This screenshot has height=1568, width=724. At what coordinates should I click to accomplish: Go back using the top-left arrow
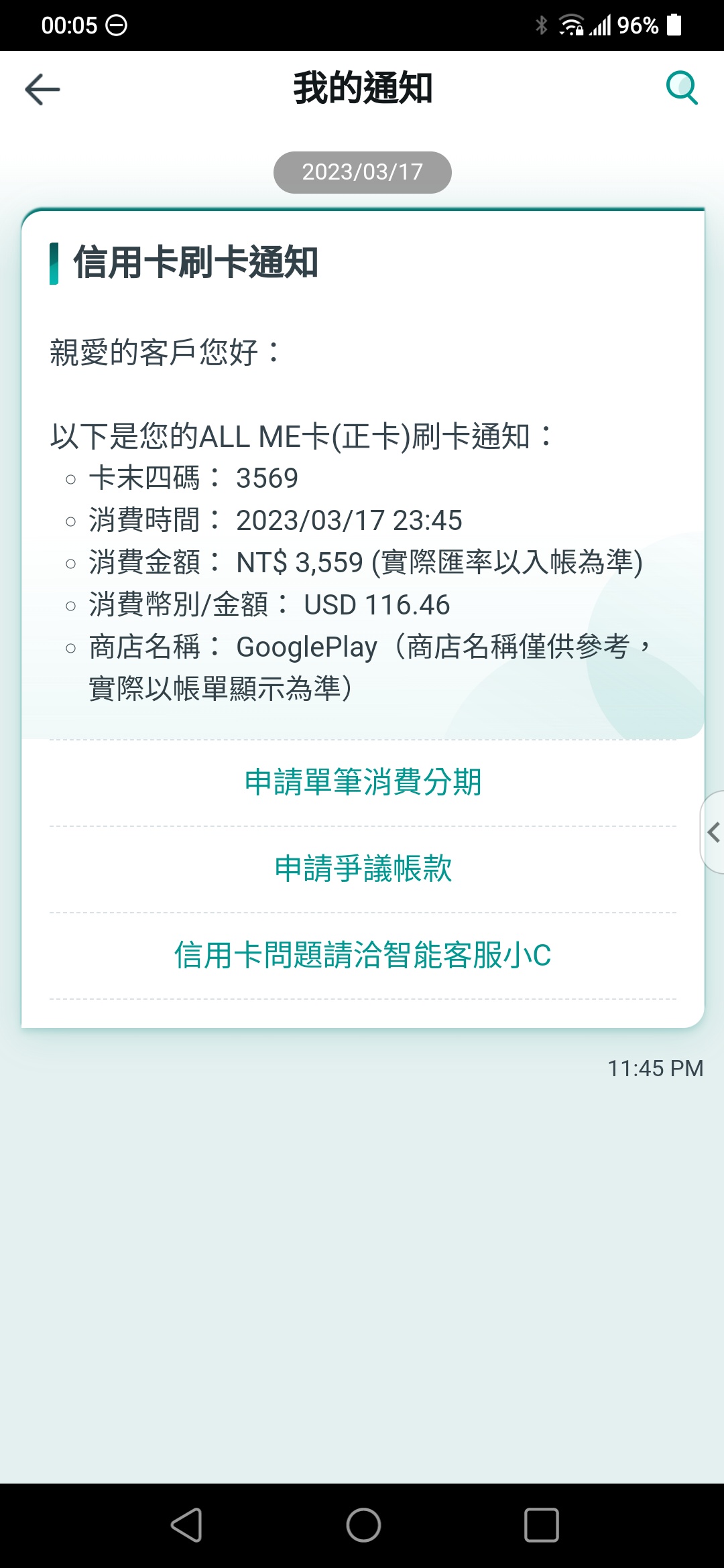point(42,89)
